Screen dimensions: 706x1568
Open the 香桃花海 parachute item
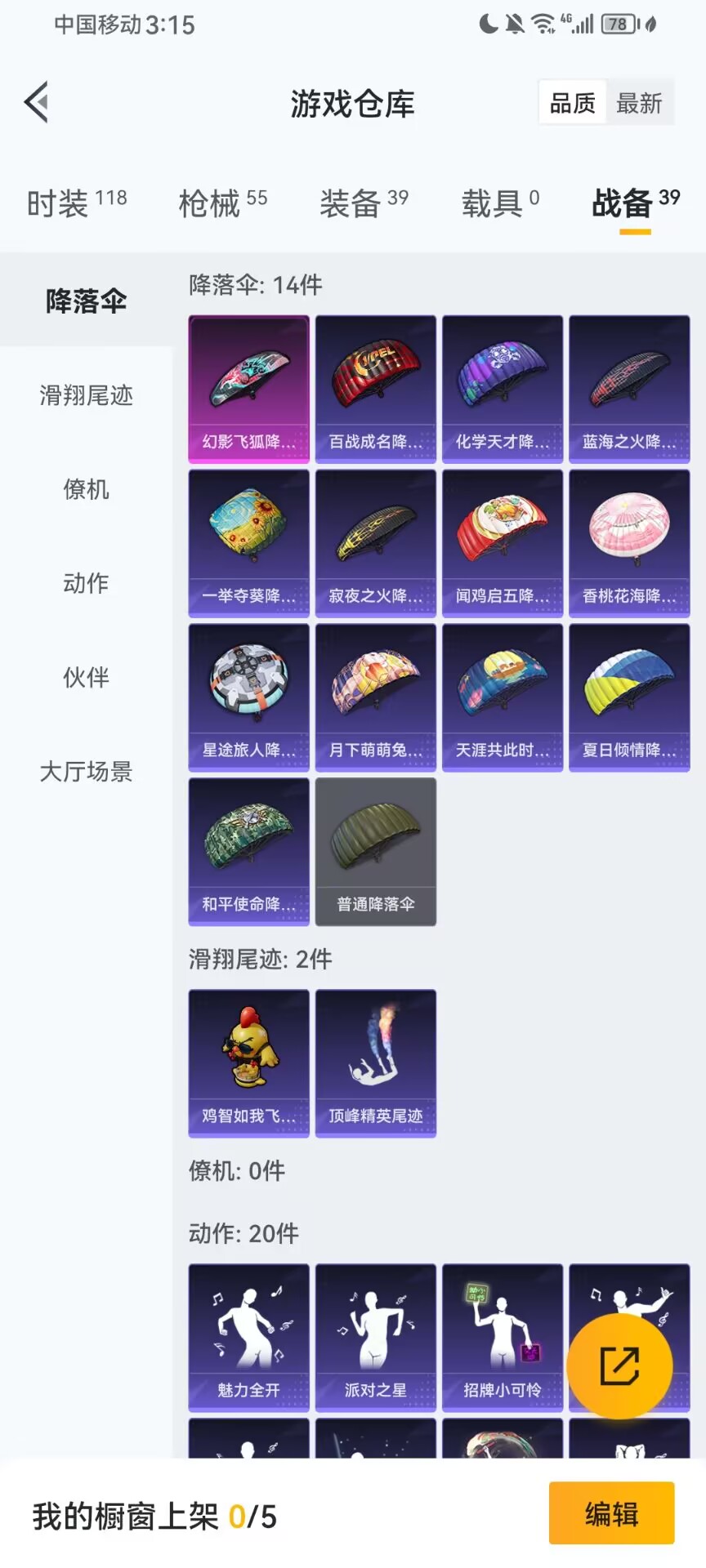click(629, 543)
